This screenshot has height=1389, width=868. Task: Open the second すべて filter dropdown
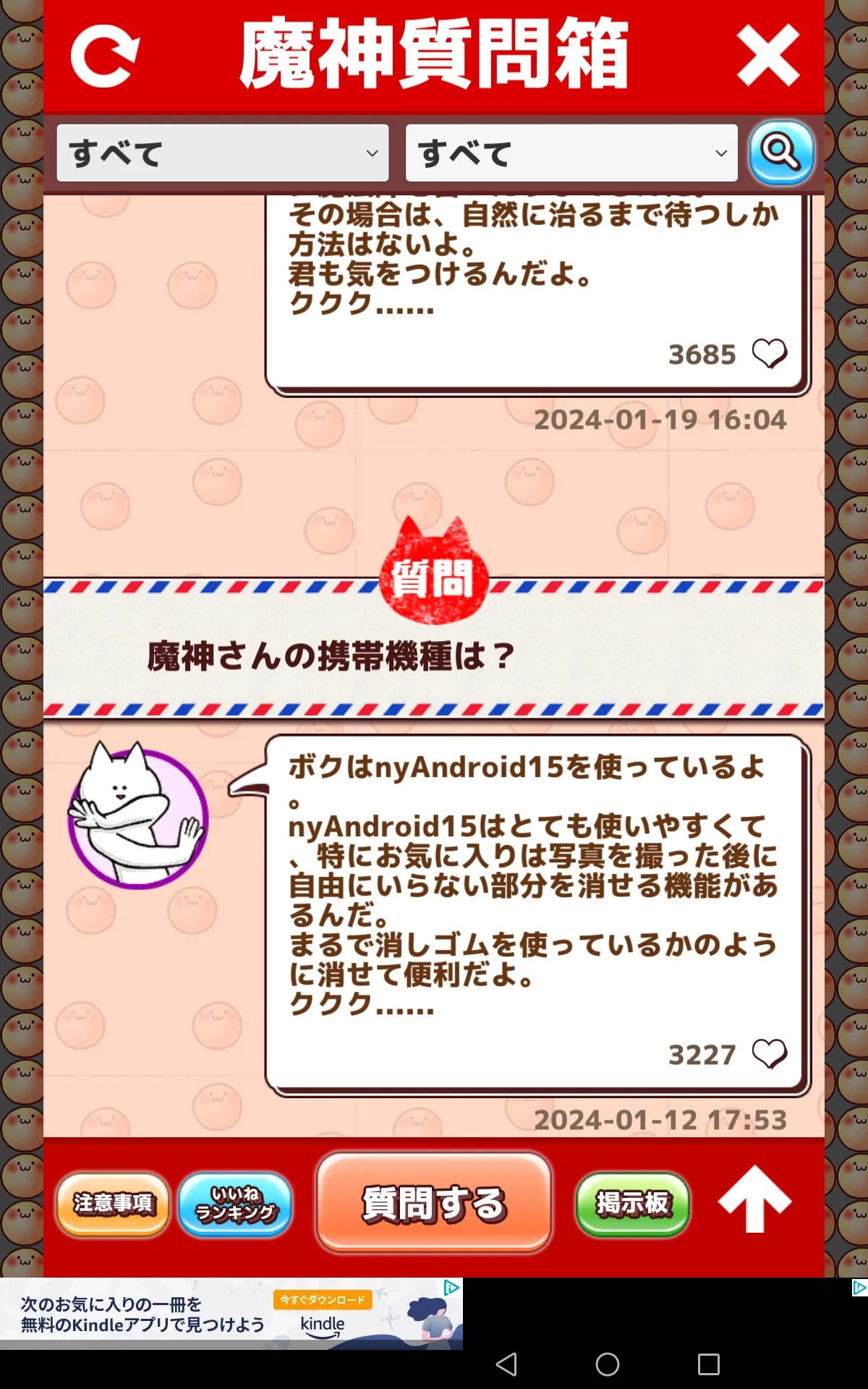click(571, 153)
